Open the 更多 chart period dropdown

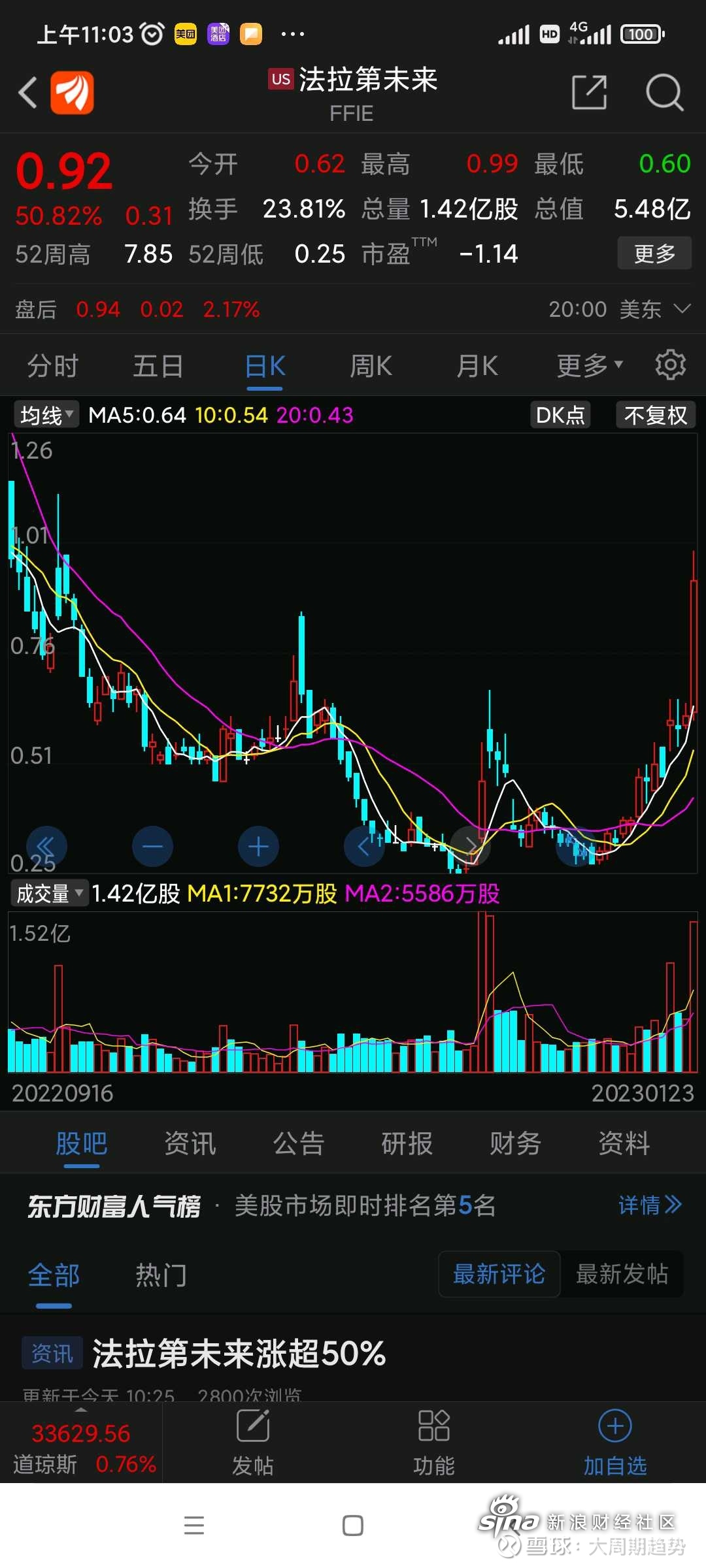click(590, 366)
